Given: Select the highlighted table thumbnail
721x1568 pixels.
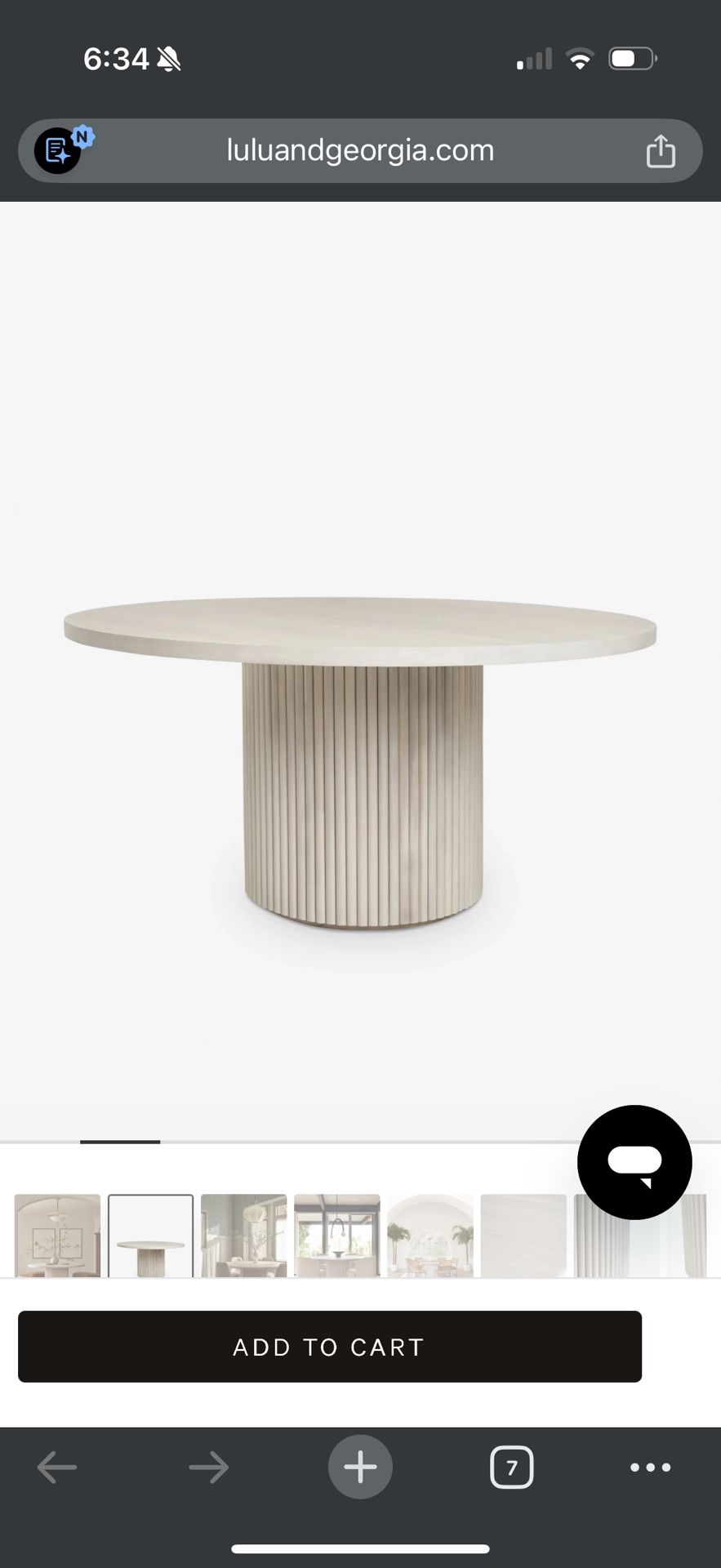Looking at the screenshot, I should (x=150, y=1235).
